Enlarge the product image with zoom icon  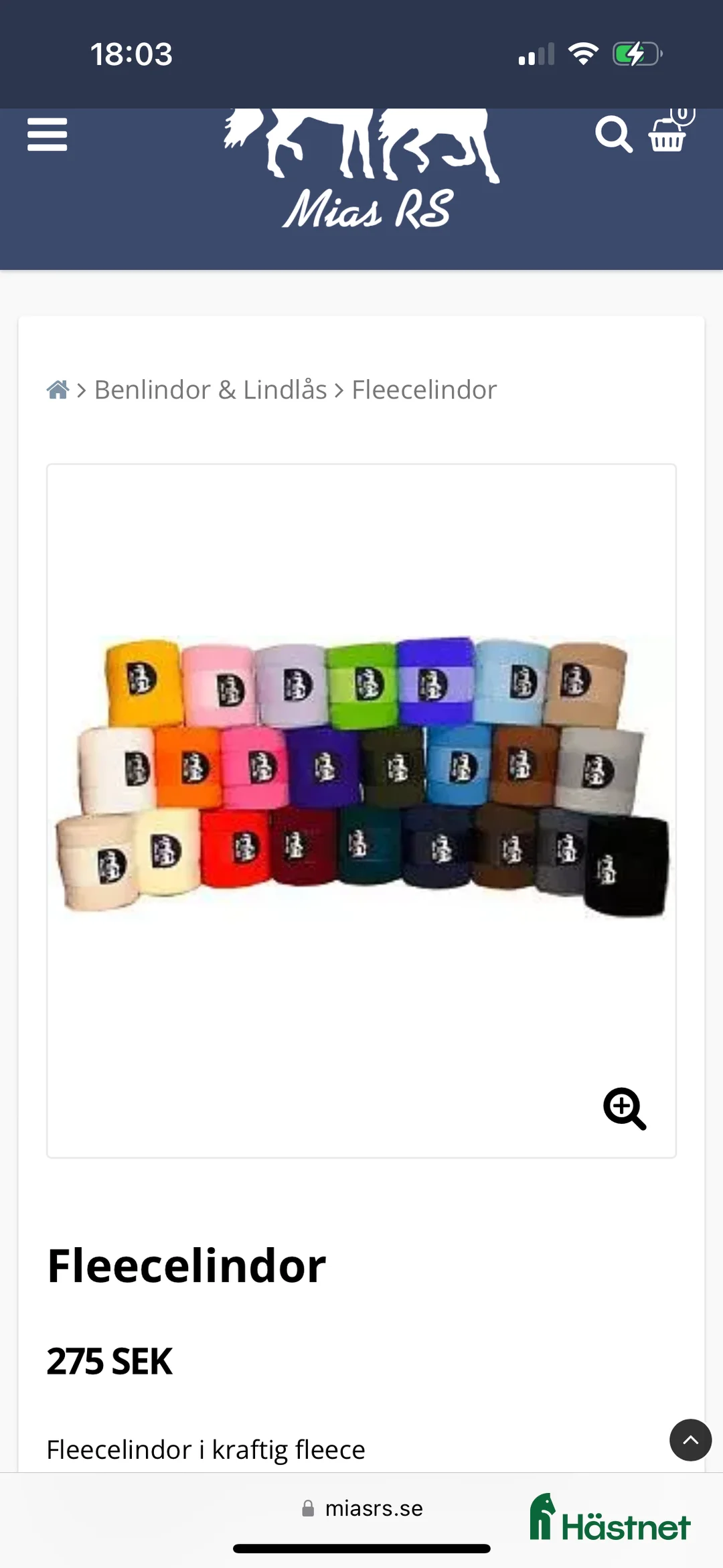(x=625, y=1109)
